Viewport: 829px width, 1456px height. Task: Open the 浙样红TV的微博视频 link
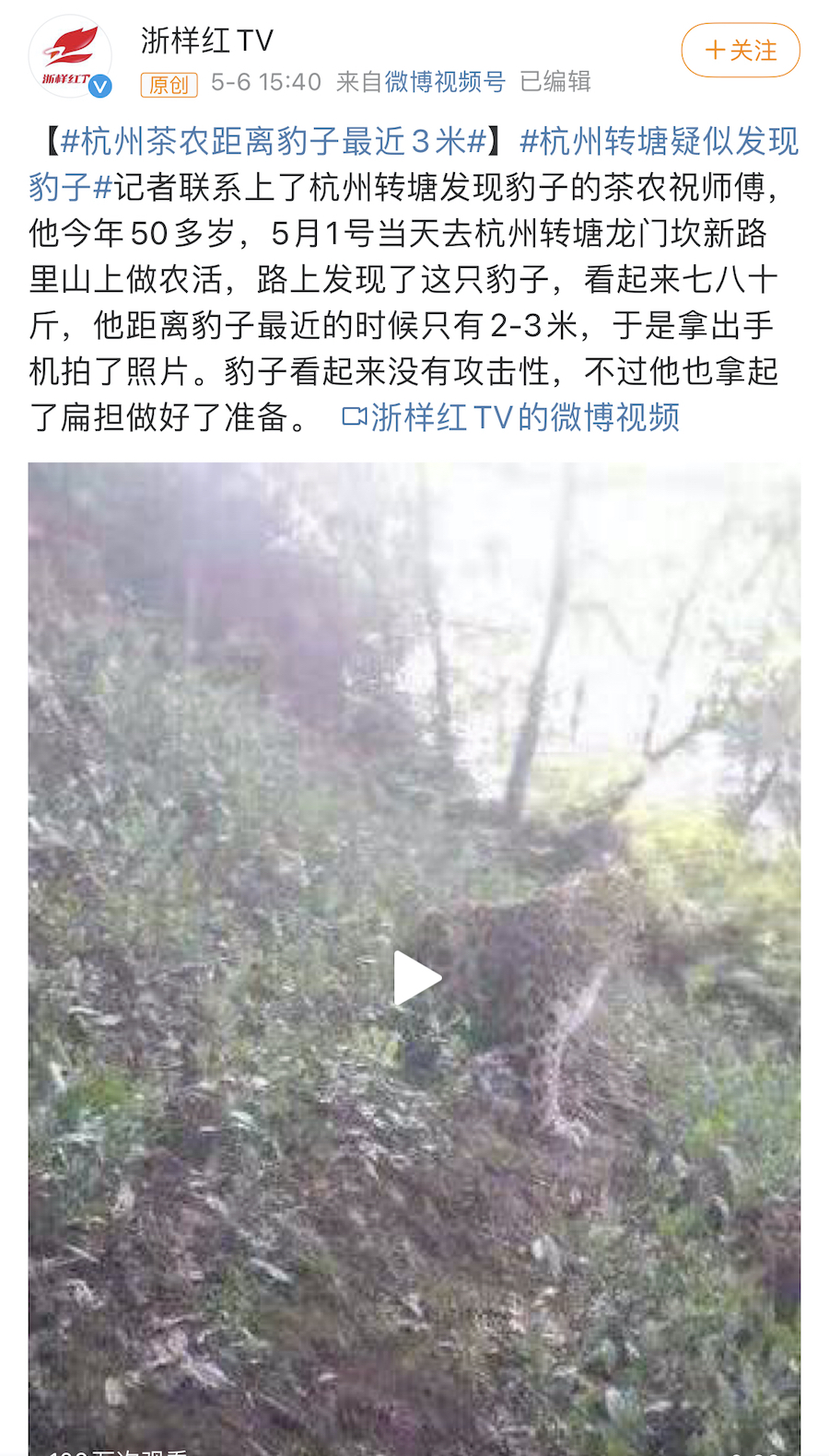[512, 417]
